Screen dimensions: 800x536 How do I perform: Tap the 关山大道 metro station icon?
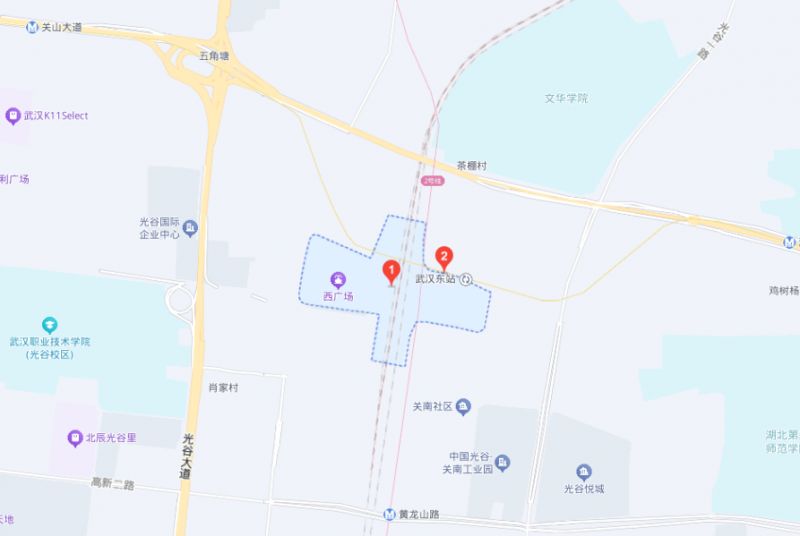[33, 29]
